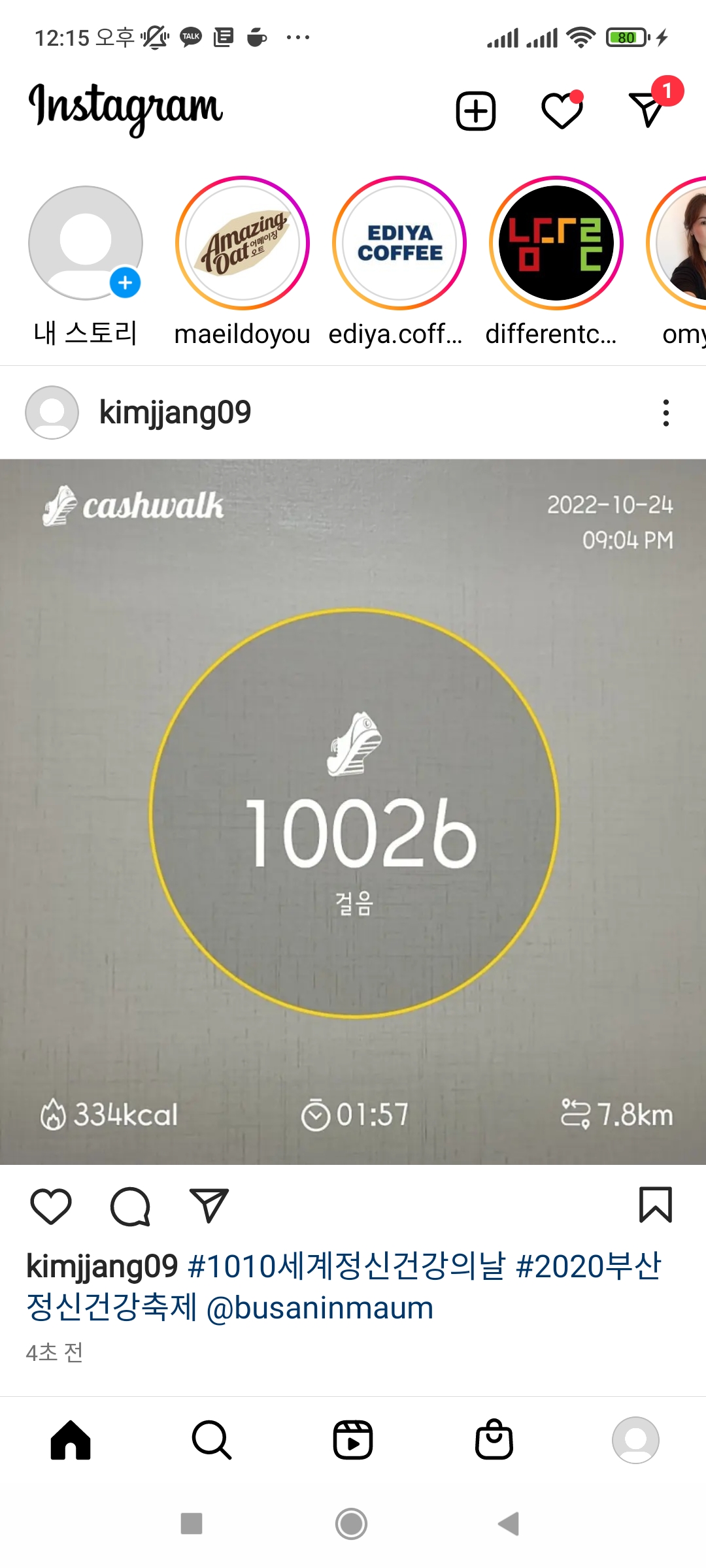Open the @busaninmaum mention
Image resolution: width=706 pixels, height=1568 pixels.
tap(320, 1308)
